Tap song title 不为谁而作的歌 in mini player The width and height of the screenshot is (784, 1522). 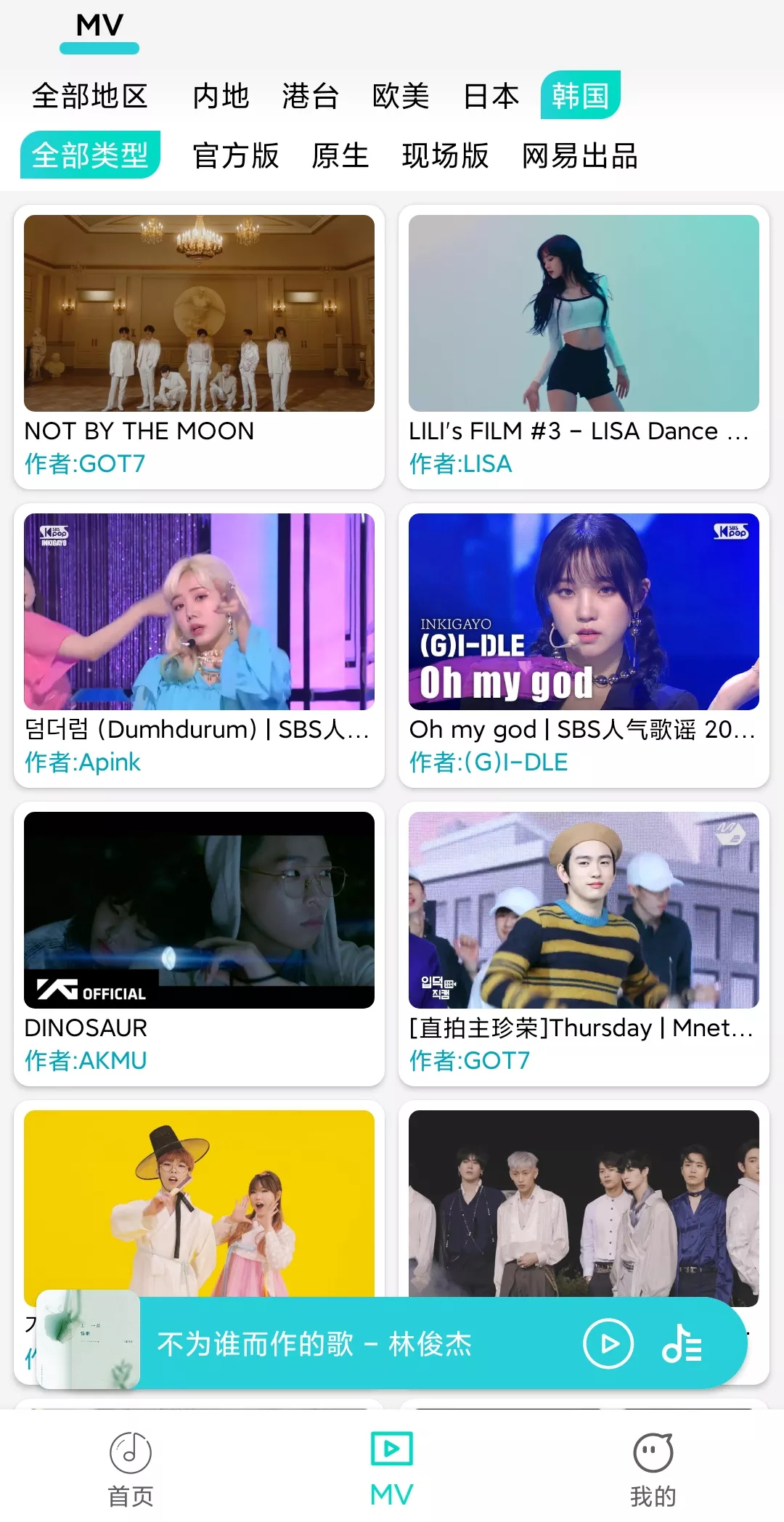tap(314, 1343)
